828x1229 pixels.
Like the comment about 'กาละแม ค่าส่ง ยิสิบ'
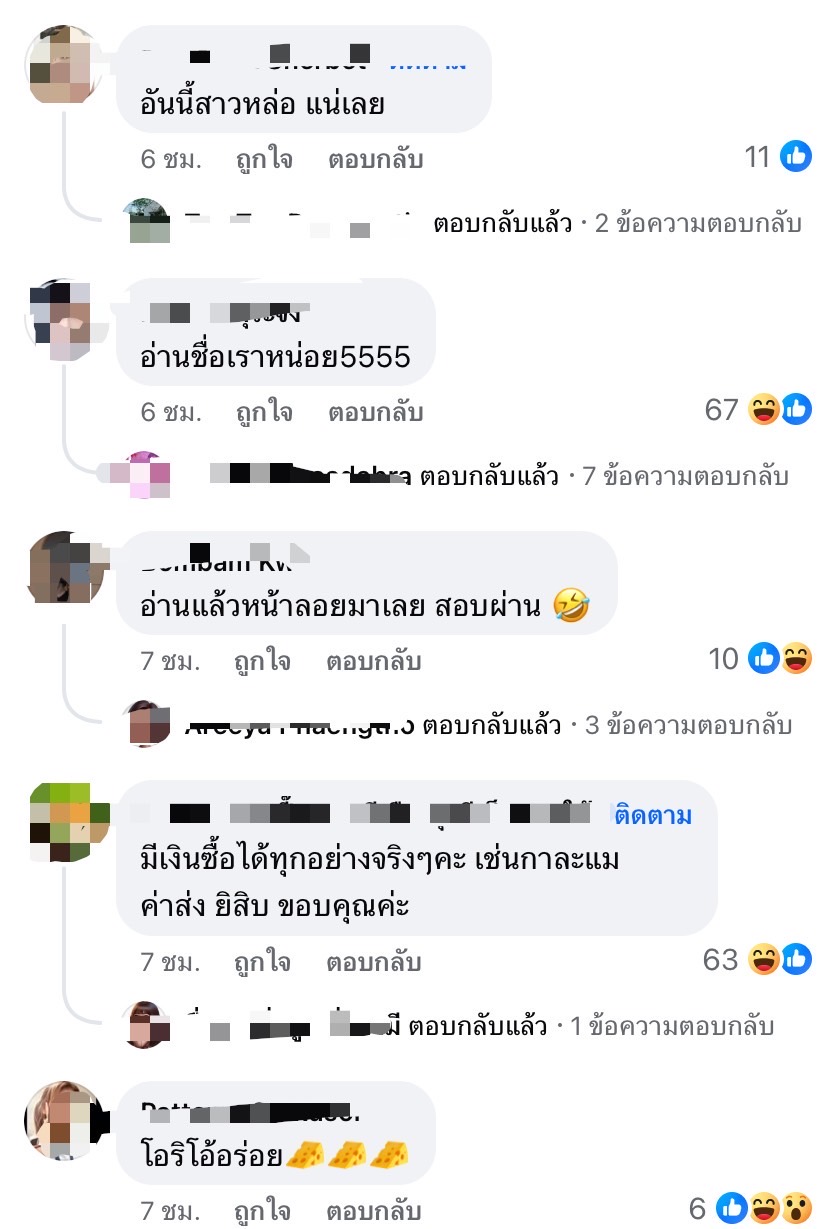pyautogui.click(x=262, y=962)
